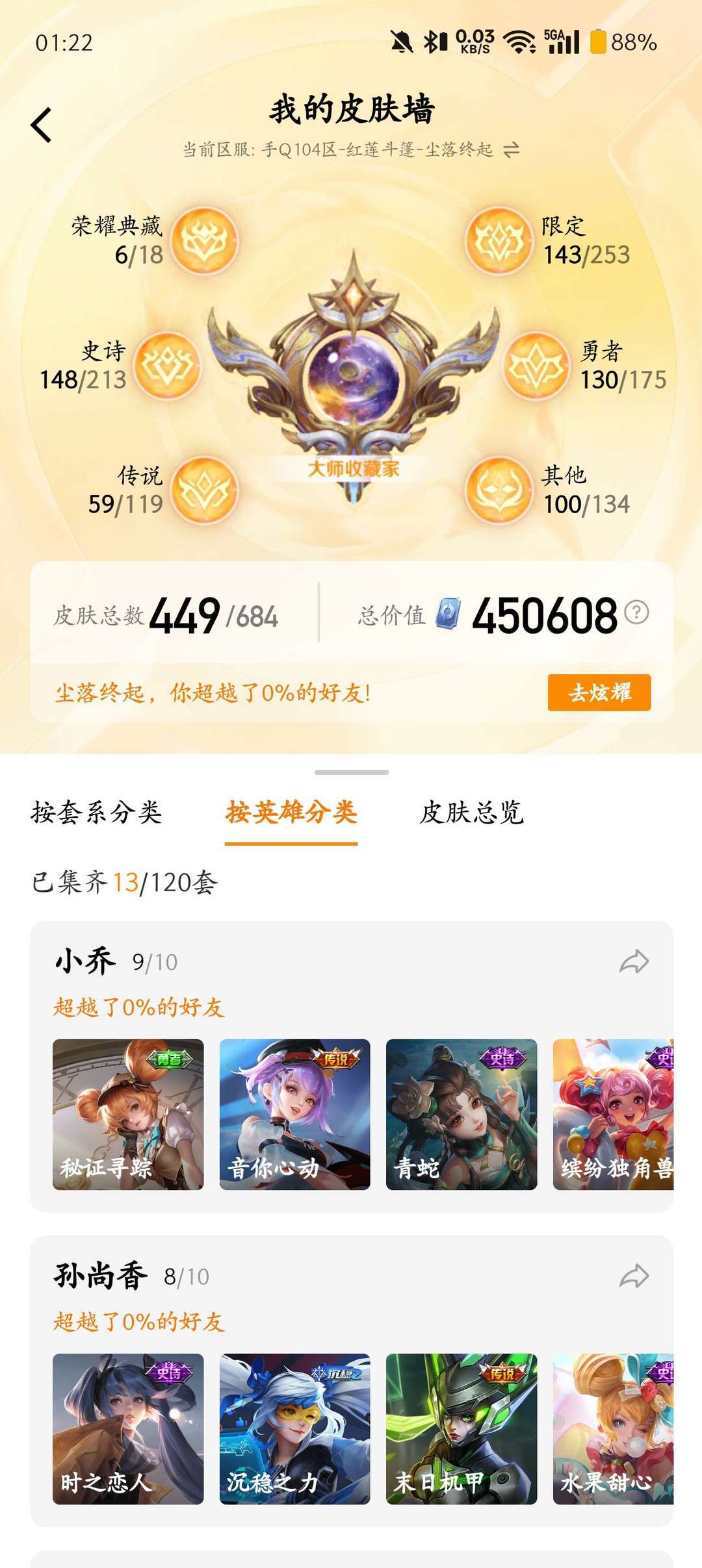Select the 按英雄分类 tab
Screen dimensions: 702x1568
pyautogui.click(x=291, y=813)
